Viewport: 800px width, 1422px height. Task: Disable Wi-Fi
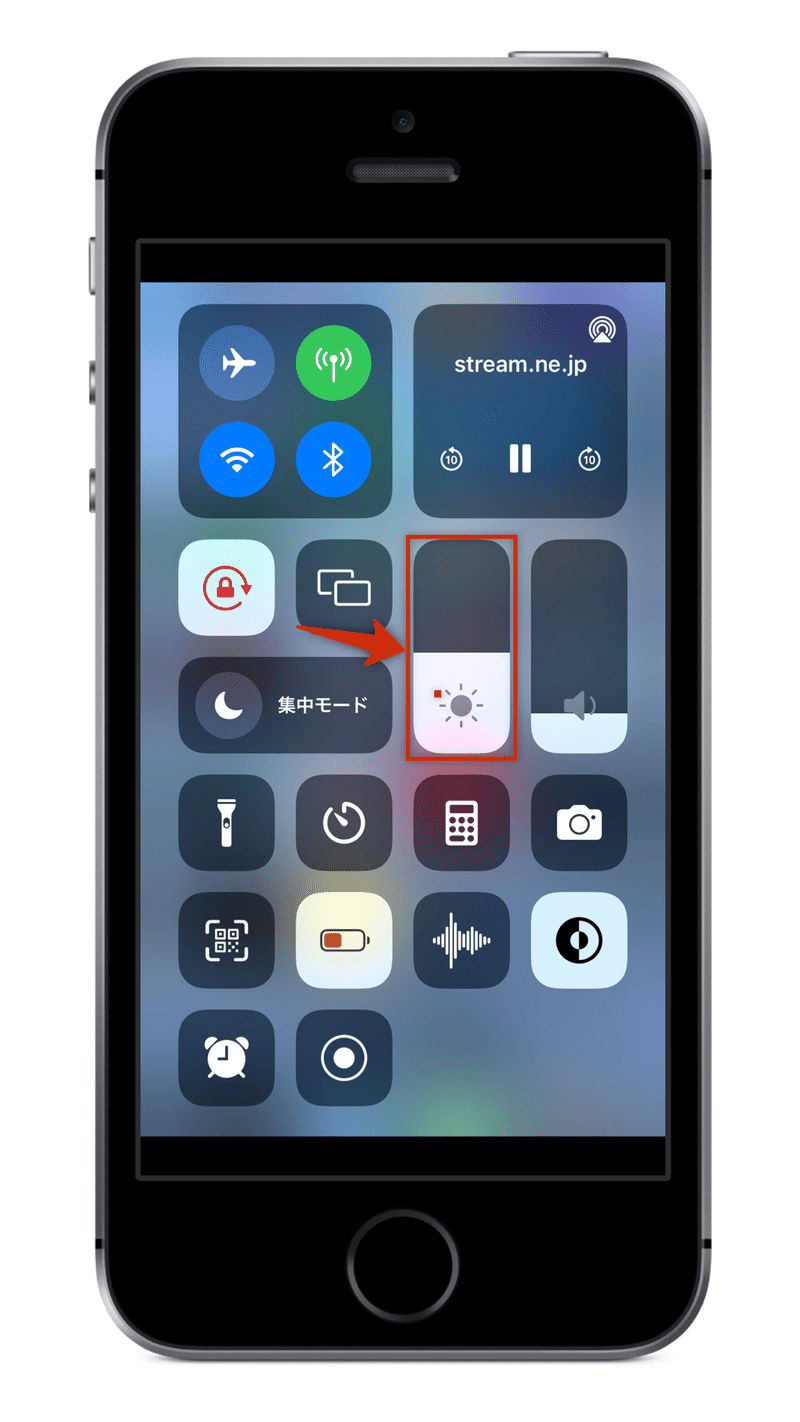[x=236, y=459]
